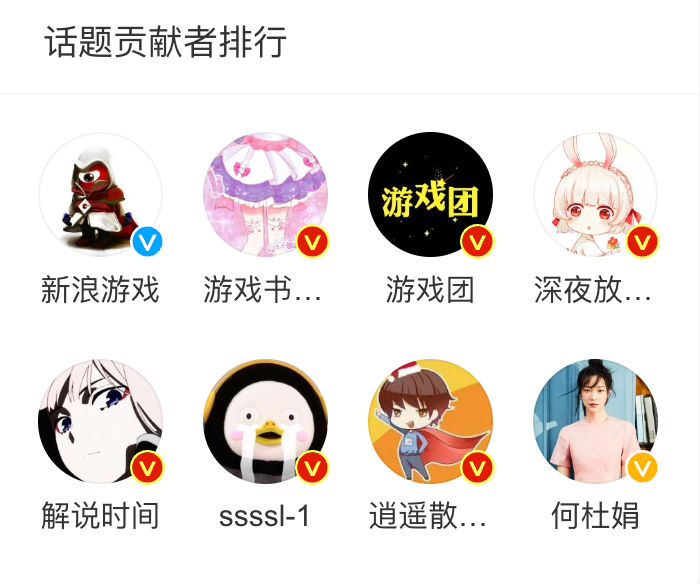Select the 深夜放… contributor avatar
700x584 pixels.
596,195
